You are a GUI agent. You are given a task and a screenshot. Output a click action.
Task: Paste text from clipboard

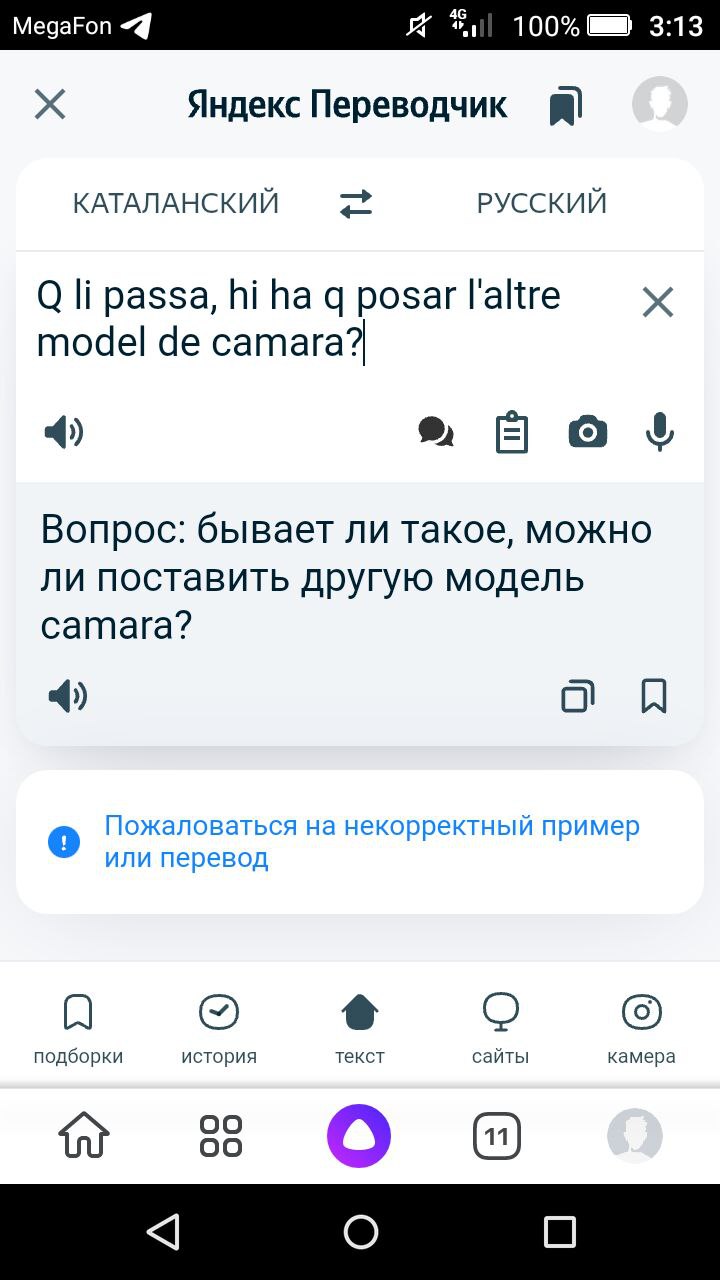pyautogui.click(x=512, y=432)
